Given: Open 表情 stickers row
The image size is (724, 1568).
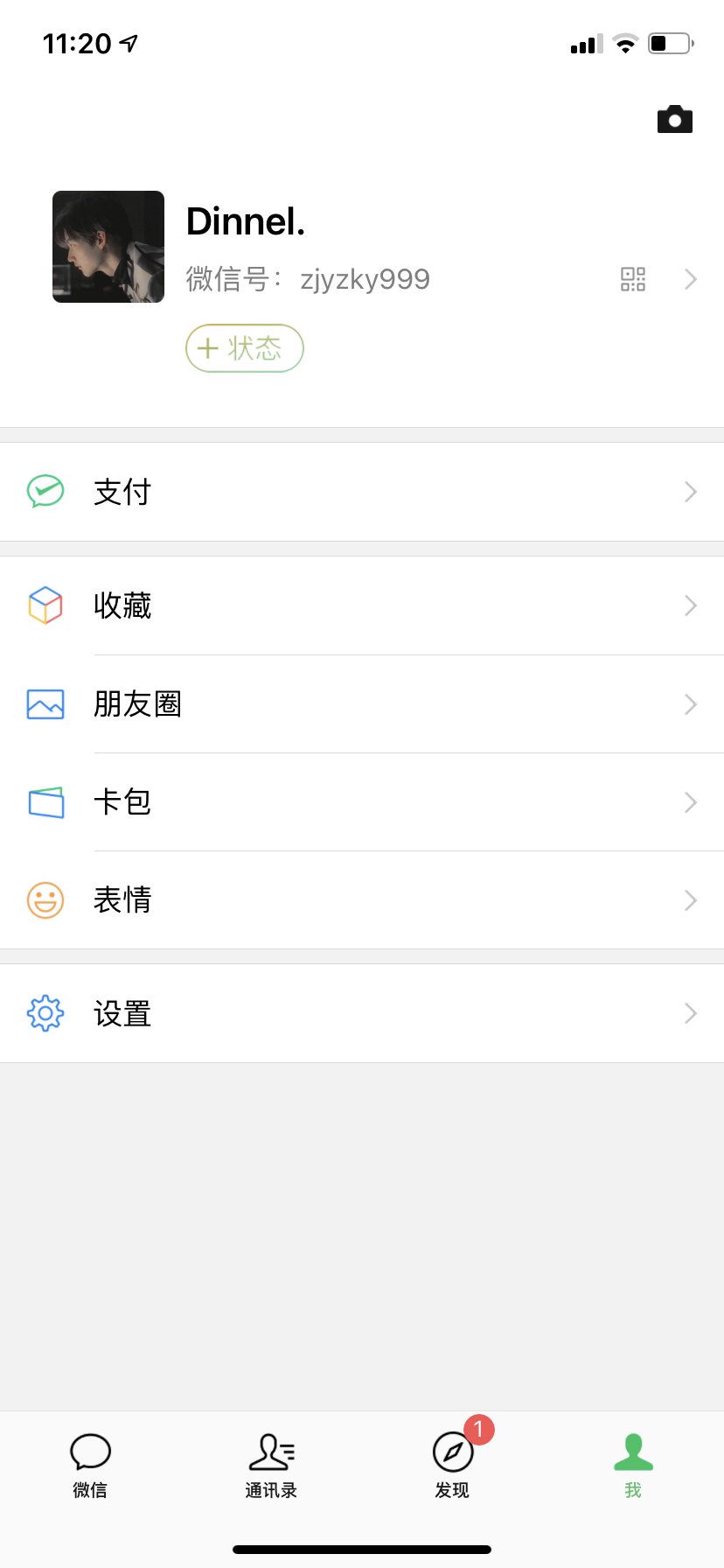Looking at the screenshot, I should [x=362, y=899].
